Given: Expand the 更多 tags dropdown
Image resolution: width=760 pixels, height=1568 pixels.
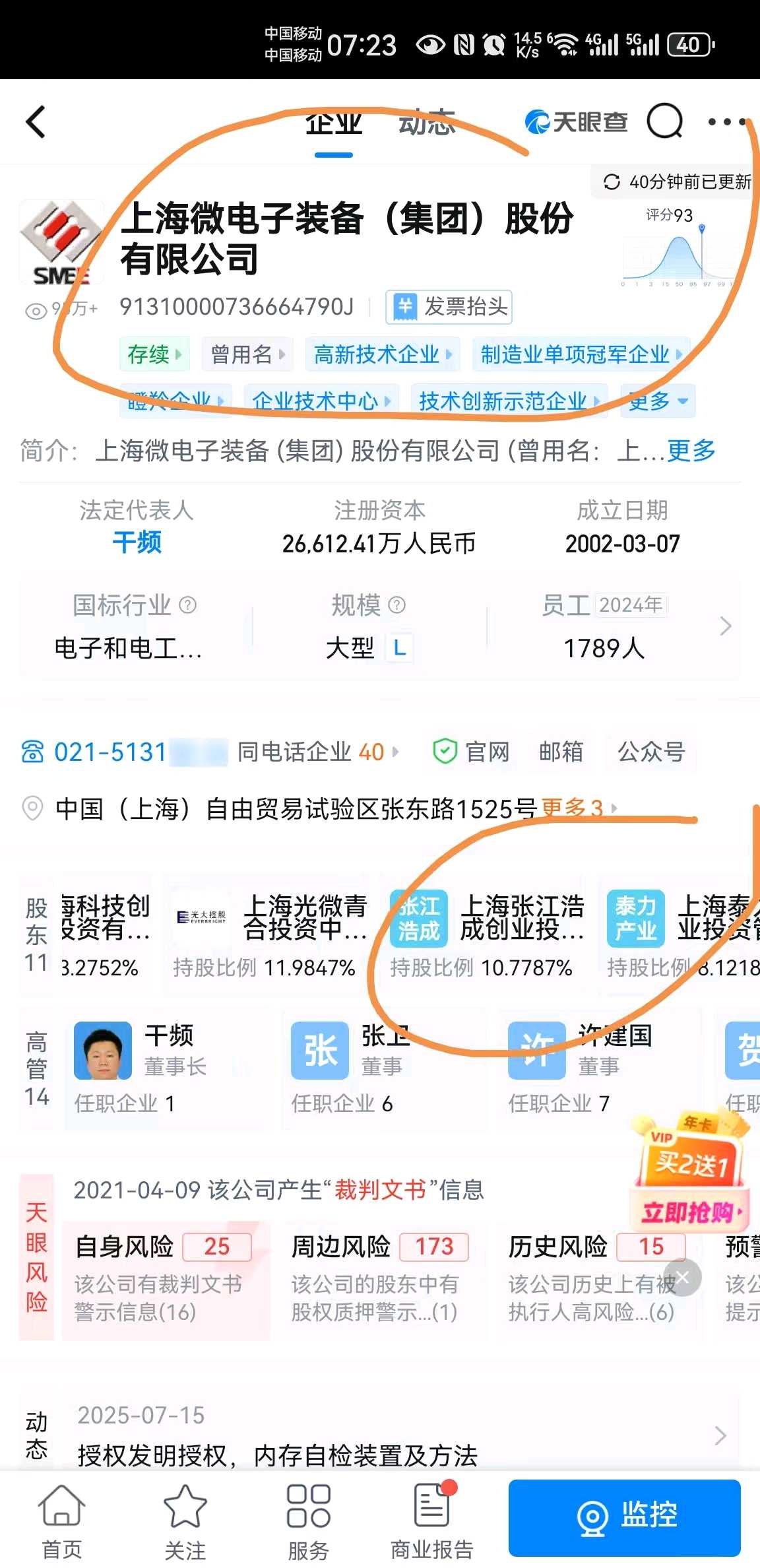Looking at the screenshot, I should click(658, 401).
